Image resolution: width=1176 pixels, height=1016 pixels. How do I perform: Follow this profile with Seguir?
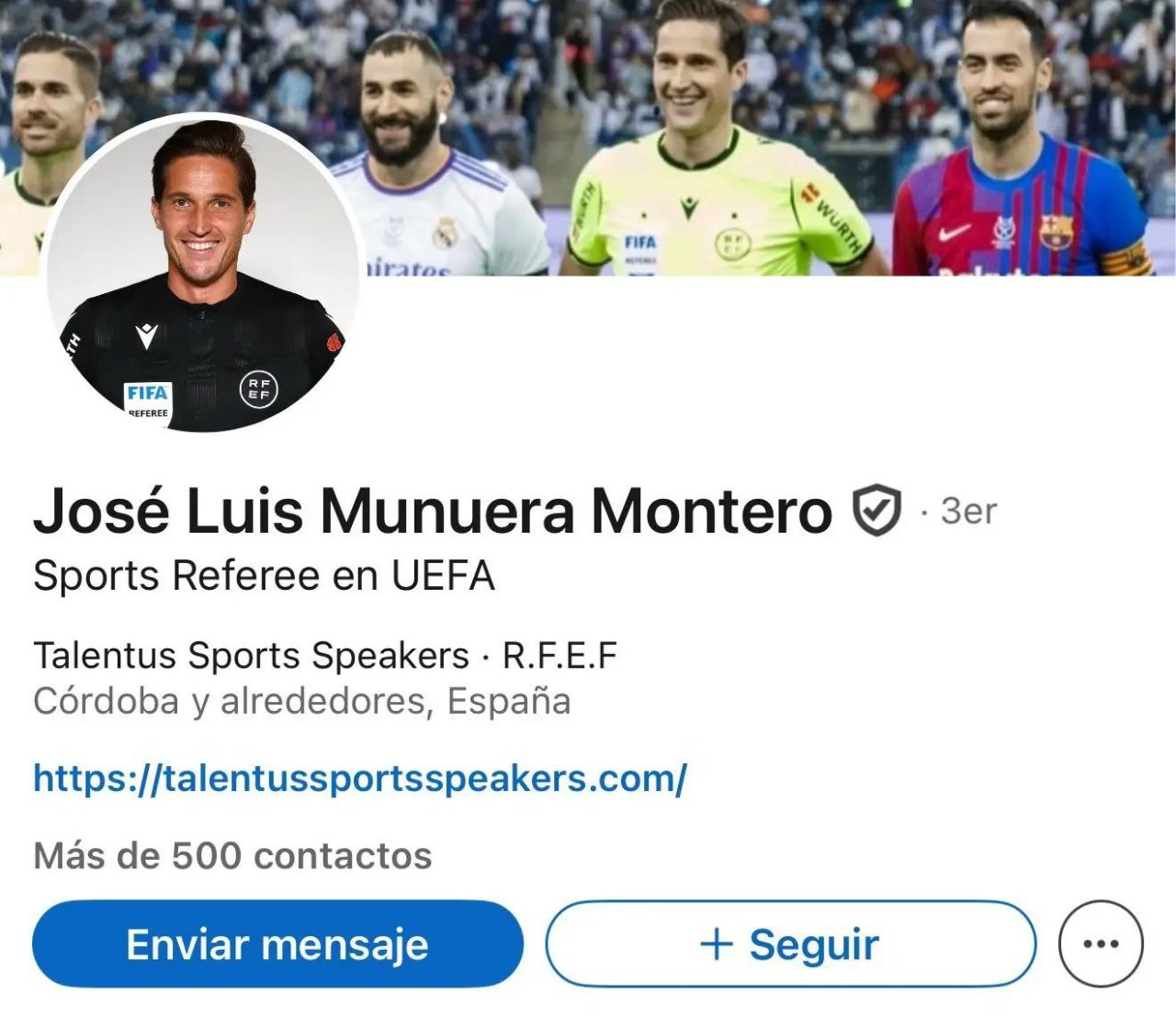point(790,944)
